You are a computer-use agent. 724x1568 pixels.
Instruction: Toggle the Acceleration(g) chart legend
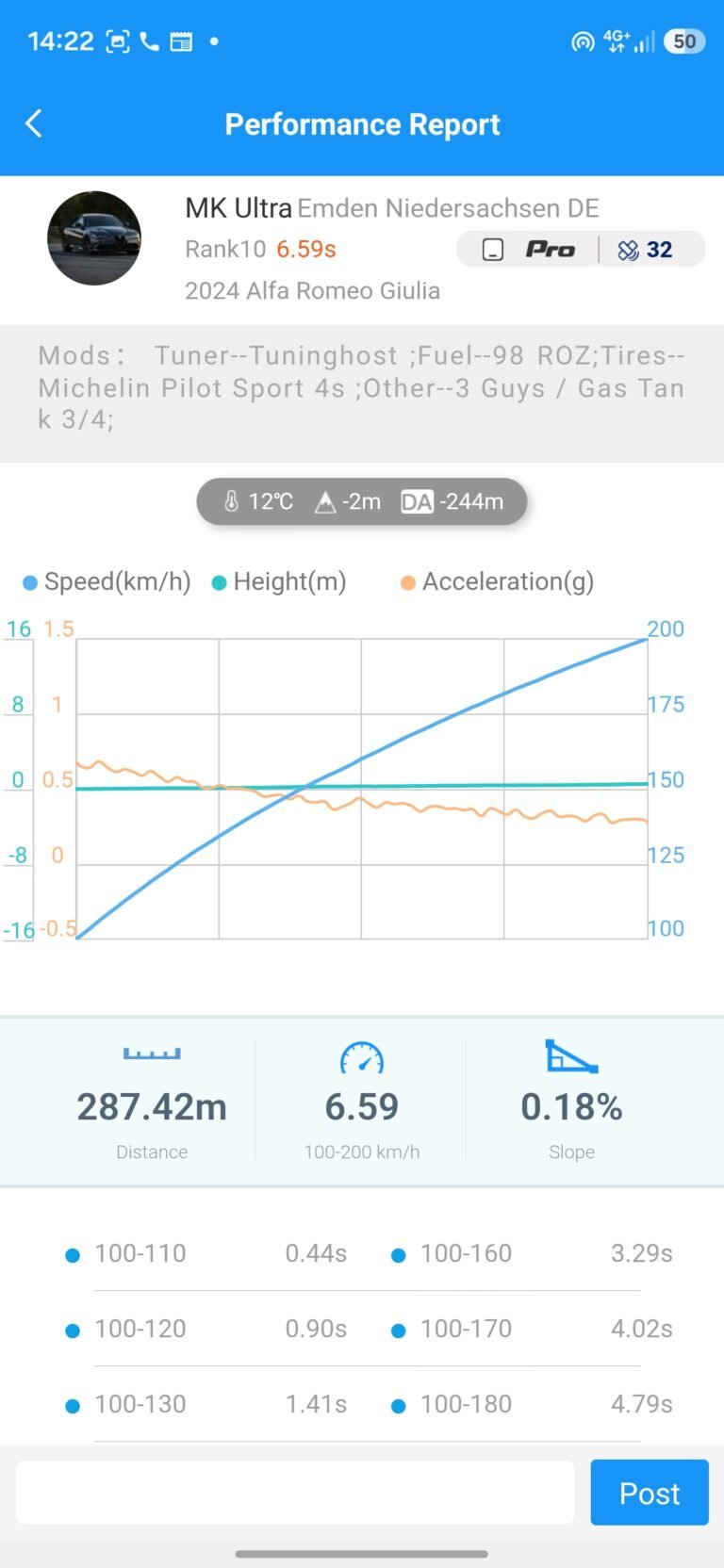click(497, 582)
